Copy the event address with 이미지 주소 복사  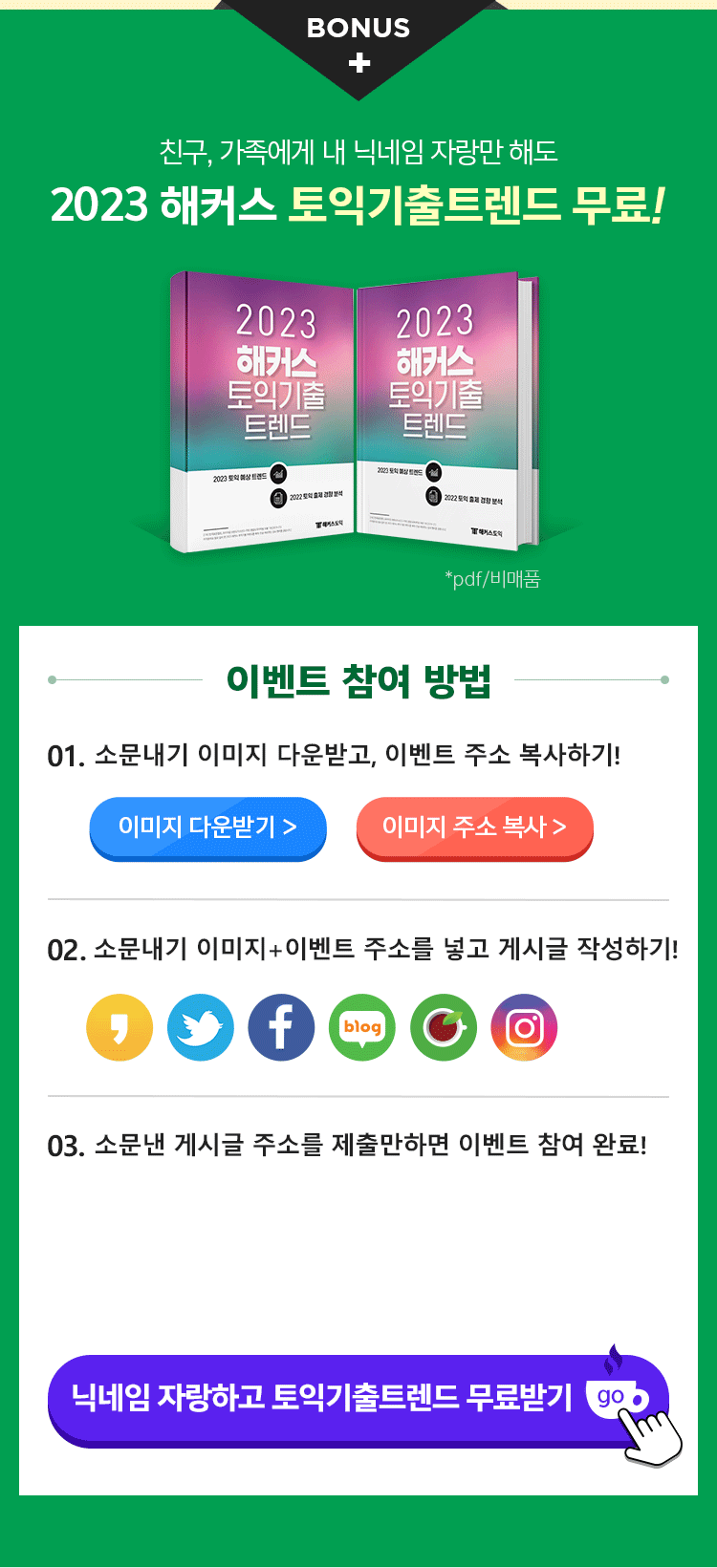coord(474,827)
